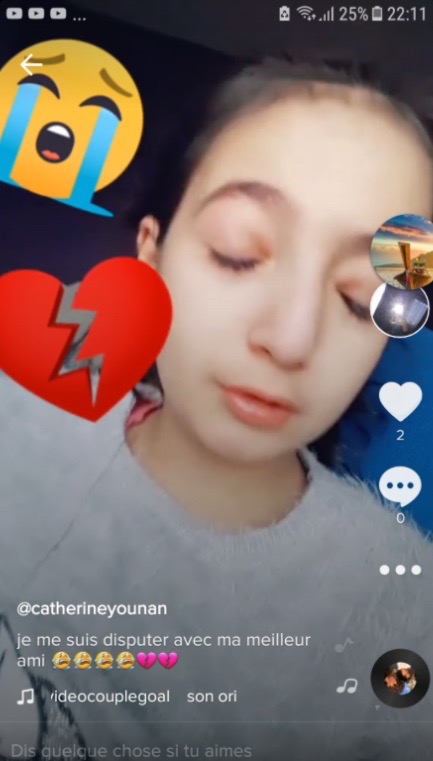
Task: Open the three-dot share menu
Action: pyautogui.click(x=400, y=570)
